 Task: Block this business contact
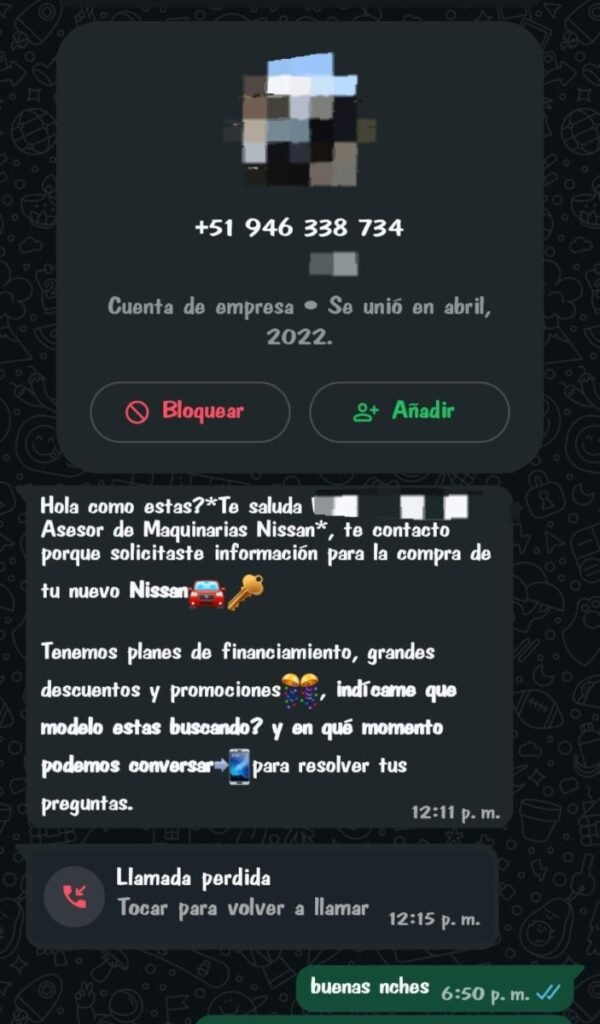[190, 411]
